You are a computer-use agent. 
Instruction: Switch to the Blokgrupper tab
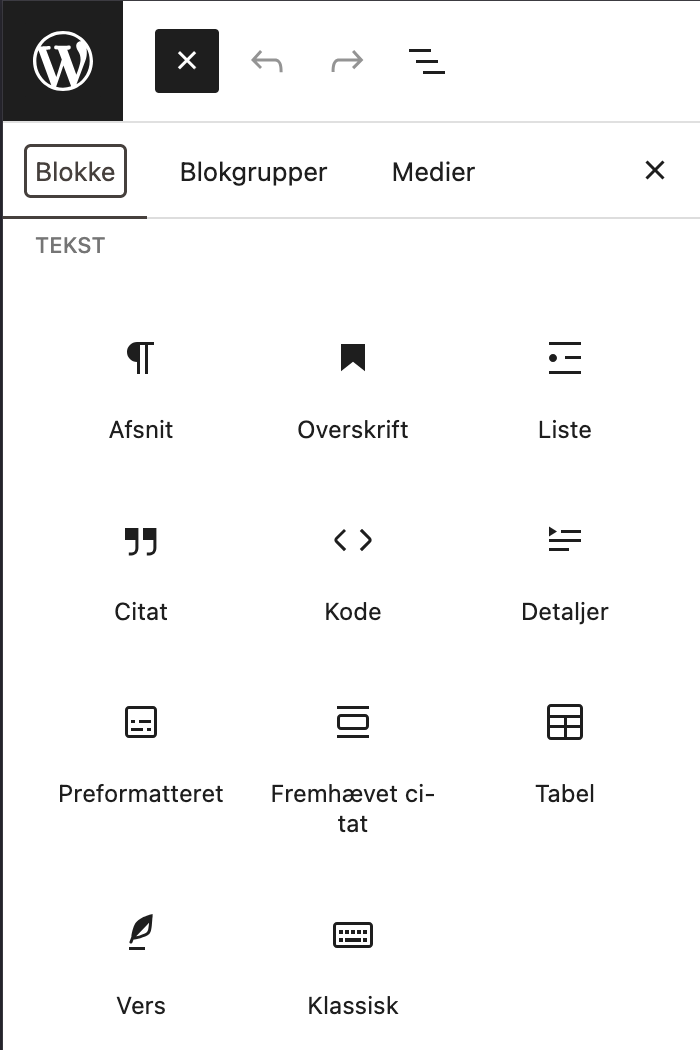tap(253, 171)
